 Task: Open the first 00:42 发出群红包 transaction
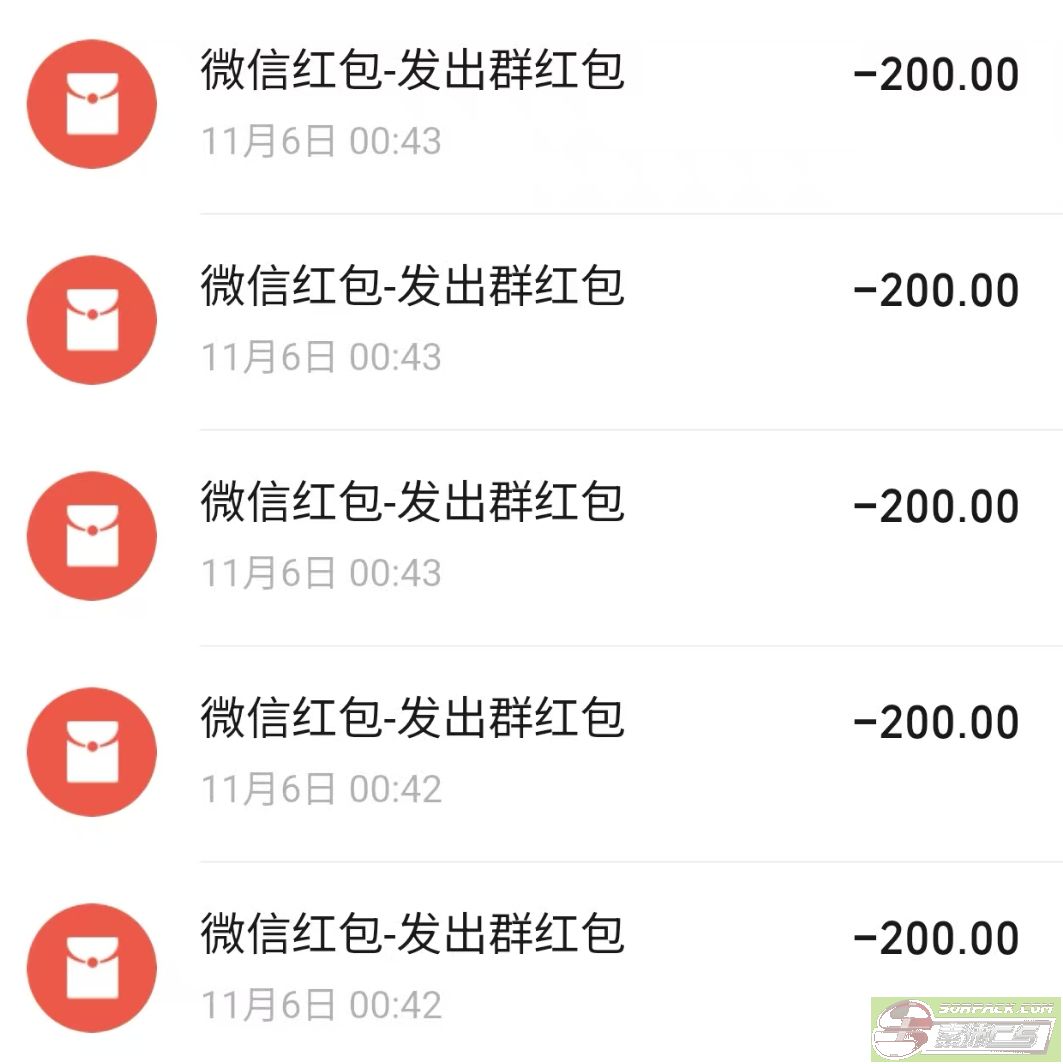coord(530,753)
